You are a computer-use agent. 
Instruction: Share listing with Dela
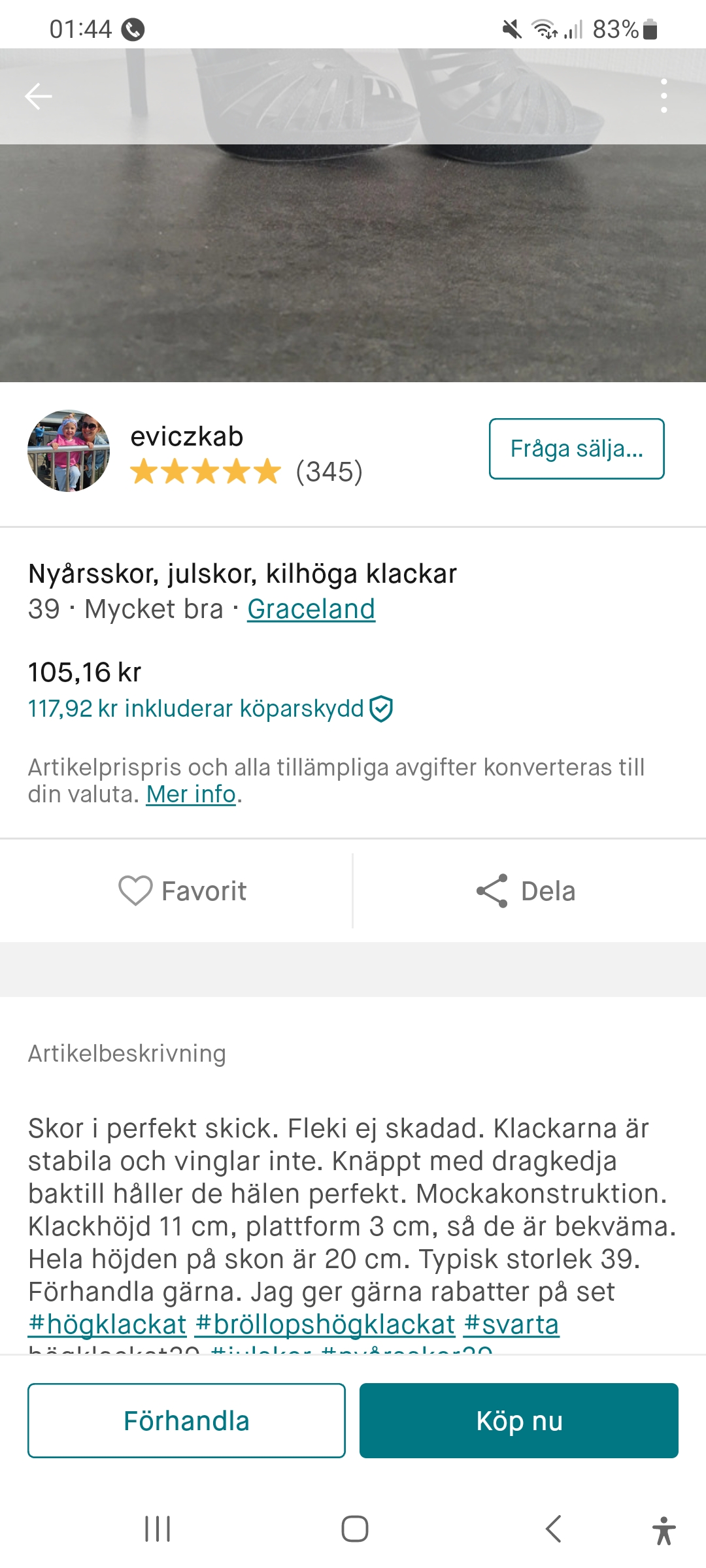[x=526, y=890]
